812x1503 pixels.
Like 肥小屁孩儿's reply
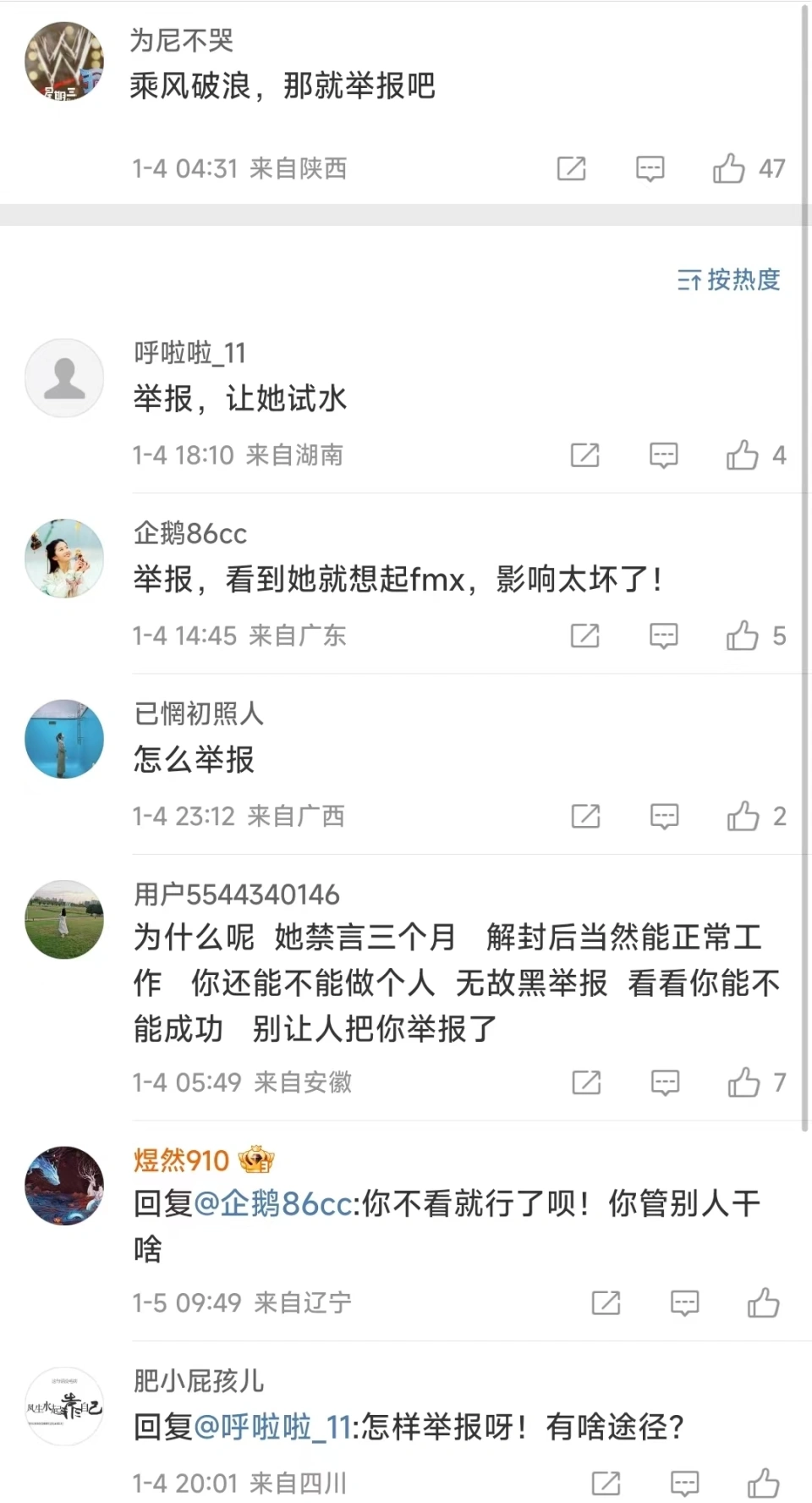coord(763,1483)
